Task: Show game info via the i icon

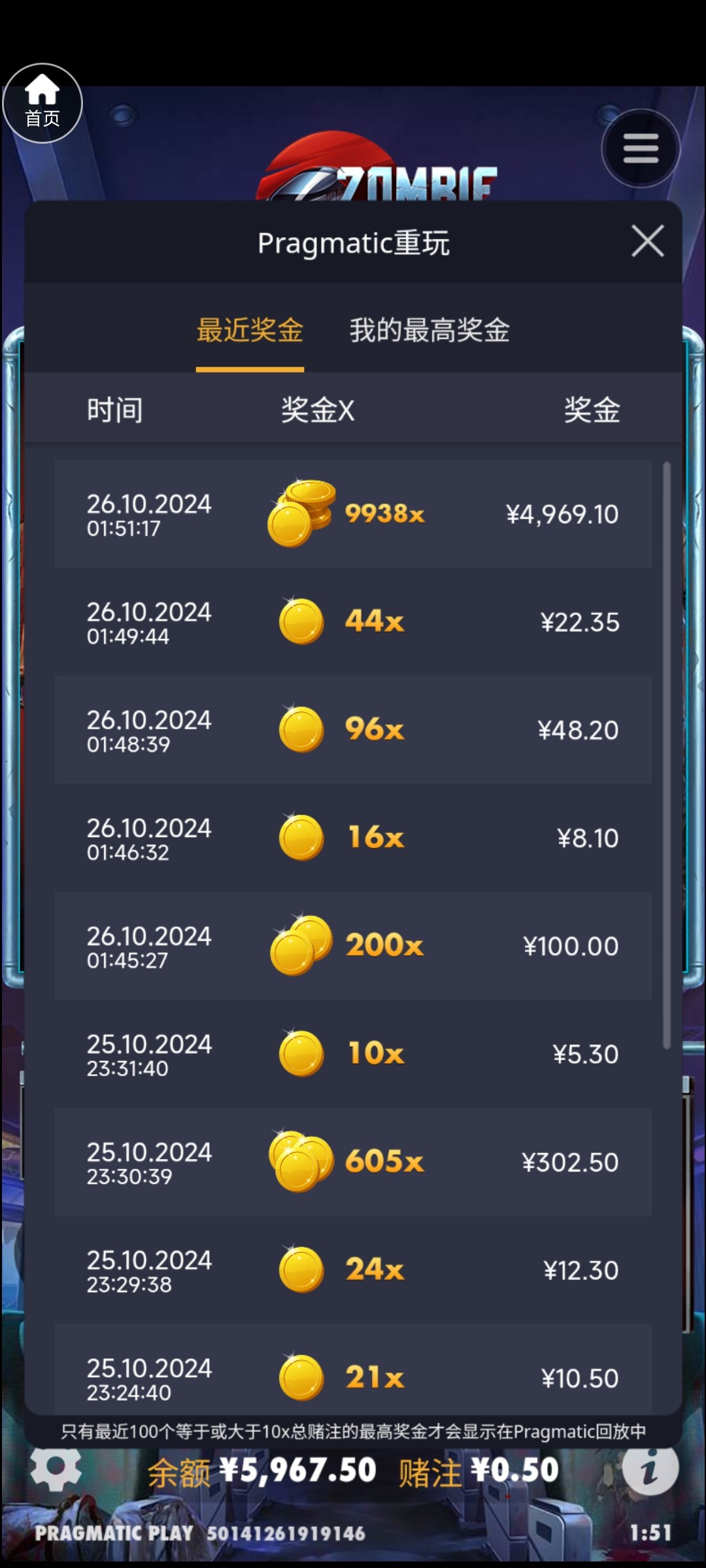Action: pyautogui.click(x=650, y=1469)
